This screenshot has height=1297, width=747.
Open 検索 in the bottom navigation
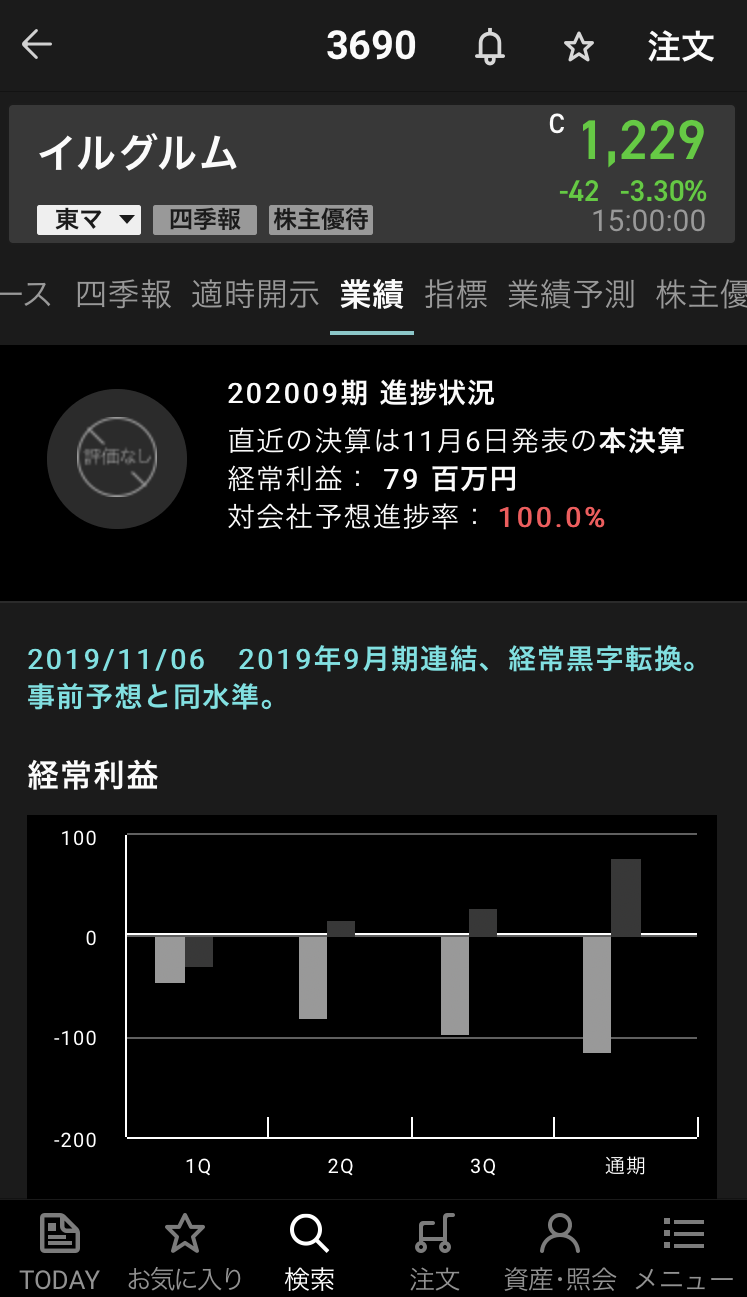(x=309, y=1250)
